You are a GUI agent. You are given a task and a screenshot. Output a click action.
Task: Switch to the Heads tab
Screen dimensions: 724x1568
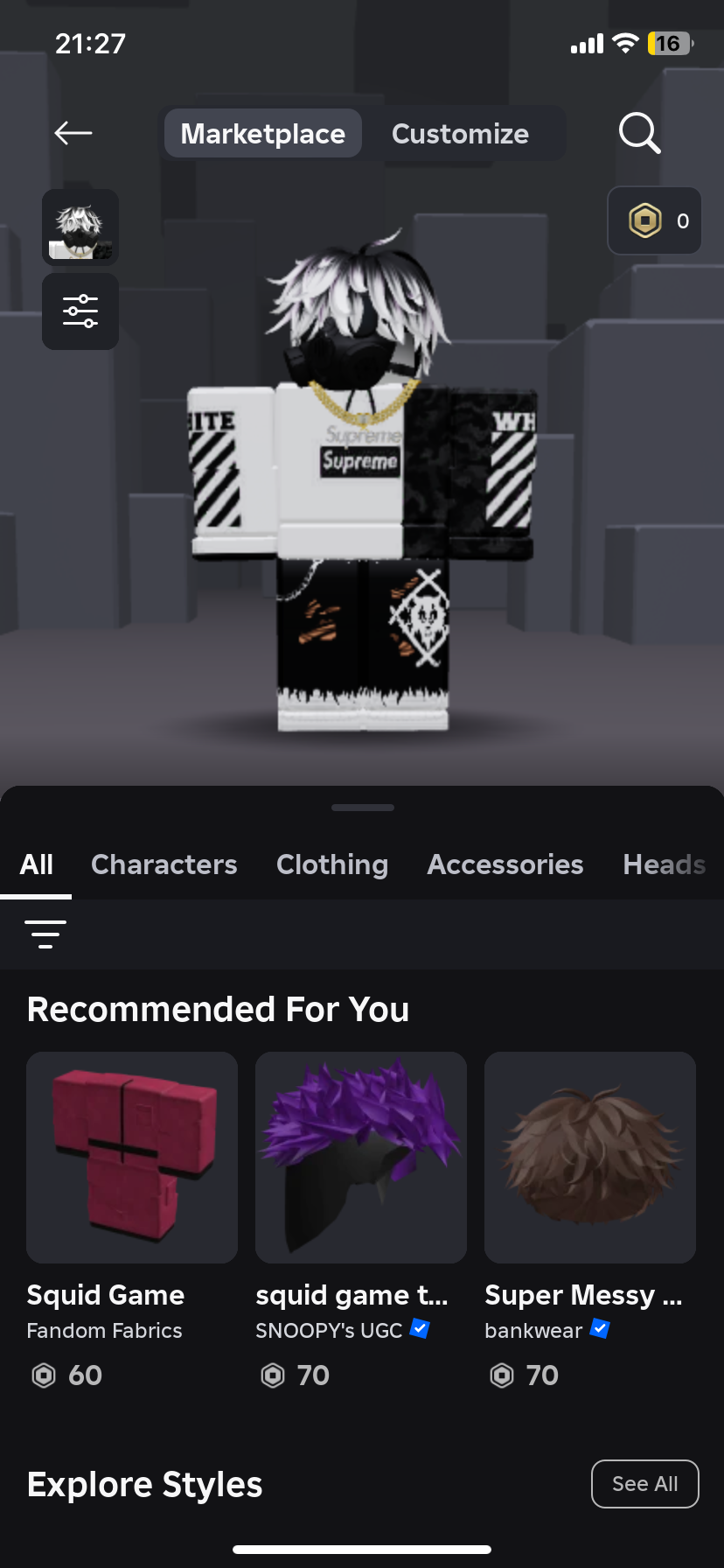[664, 864]
